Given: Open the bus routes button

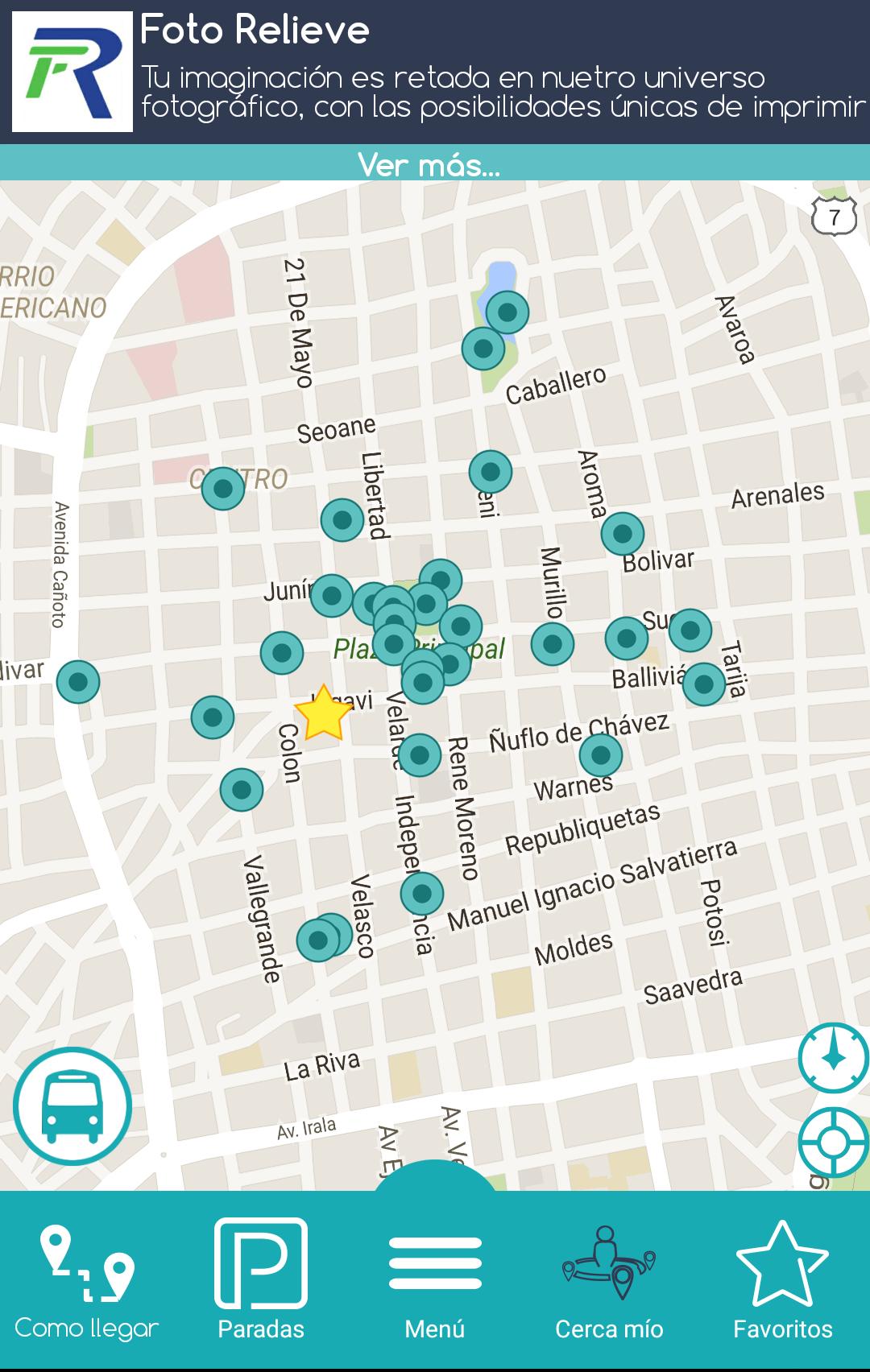Looking at the screenshot, I should 72,1105.
